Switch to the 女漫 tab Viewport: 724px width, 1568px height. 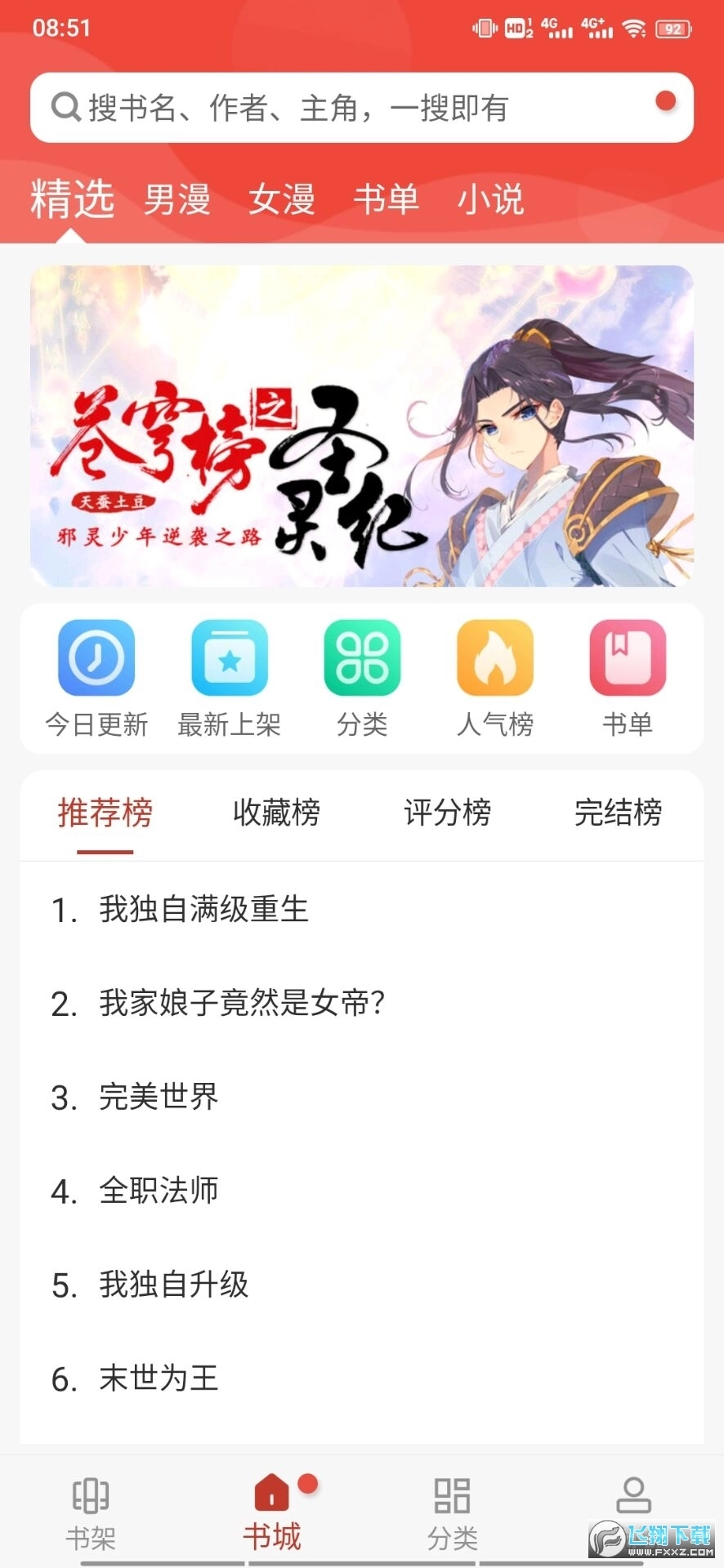[x=281, y=198]
